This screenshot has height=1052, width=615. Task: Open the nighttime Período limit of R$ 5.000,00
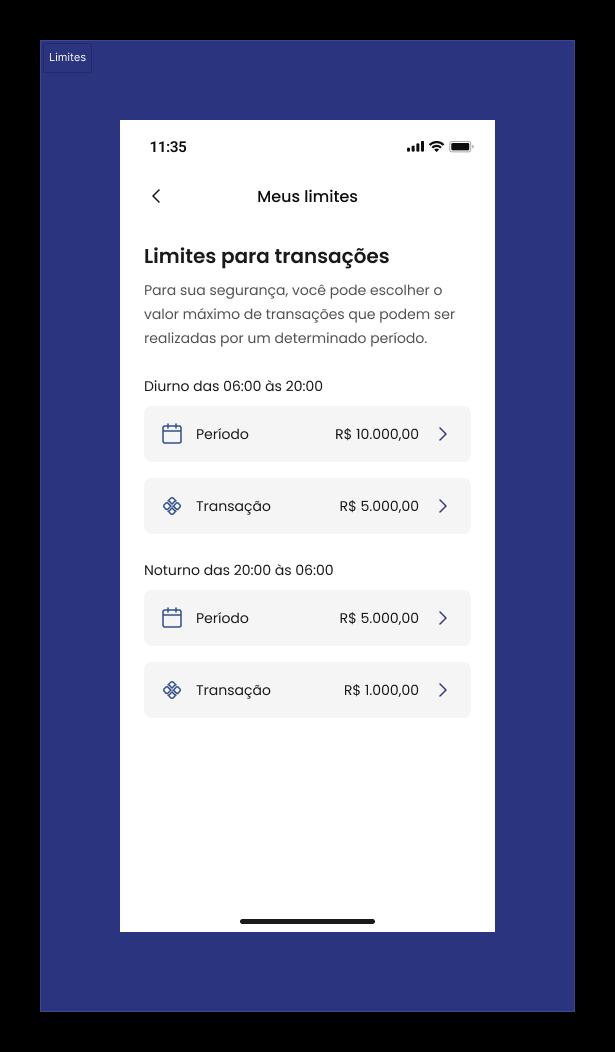[x=307, y=618]
